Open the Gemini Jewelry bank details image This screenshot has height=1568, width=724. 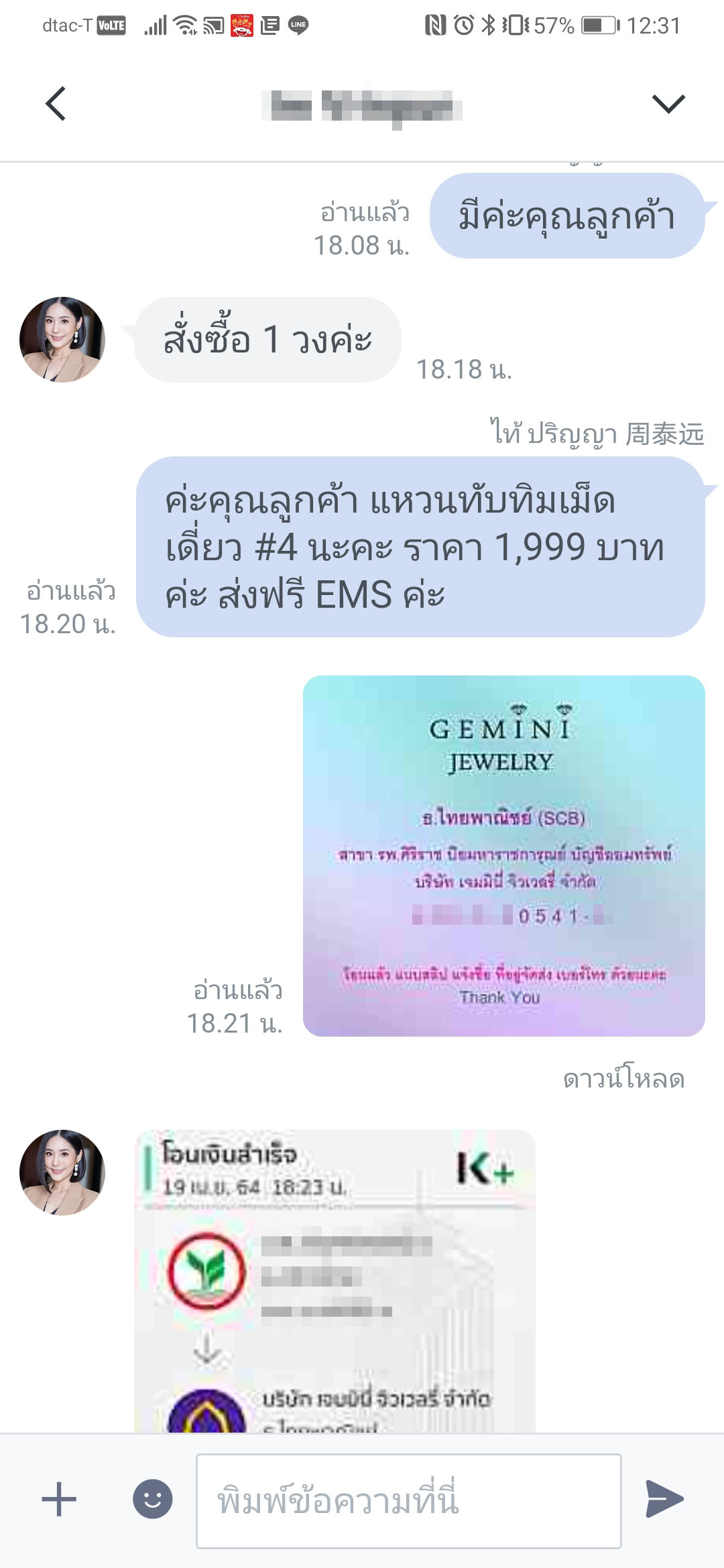[503, 856]
